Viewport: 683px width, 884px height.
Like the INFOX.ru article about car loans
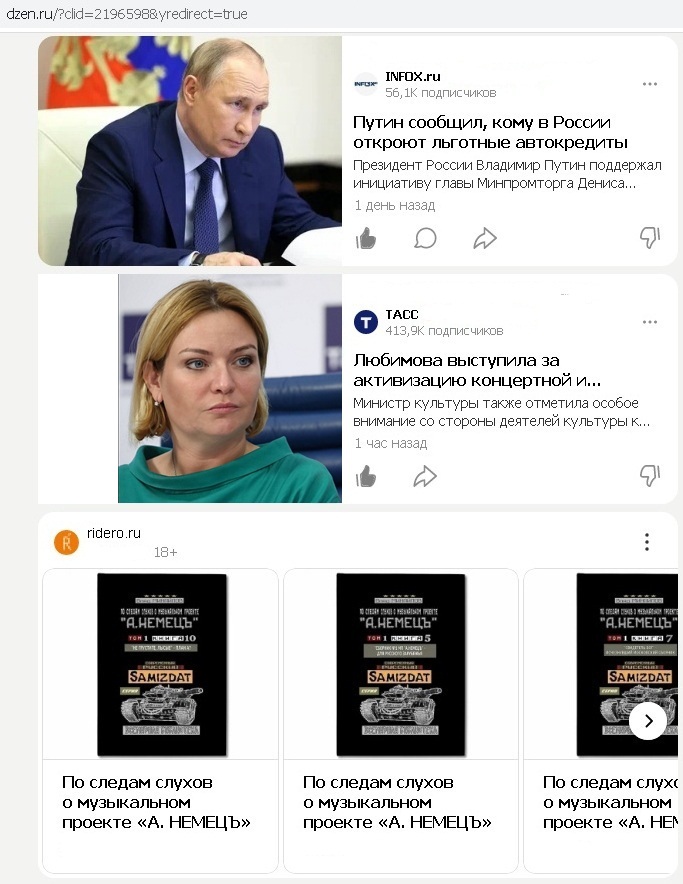click(x=366, y=238)
